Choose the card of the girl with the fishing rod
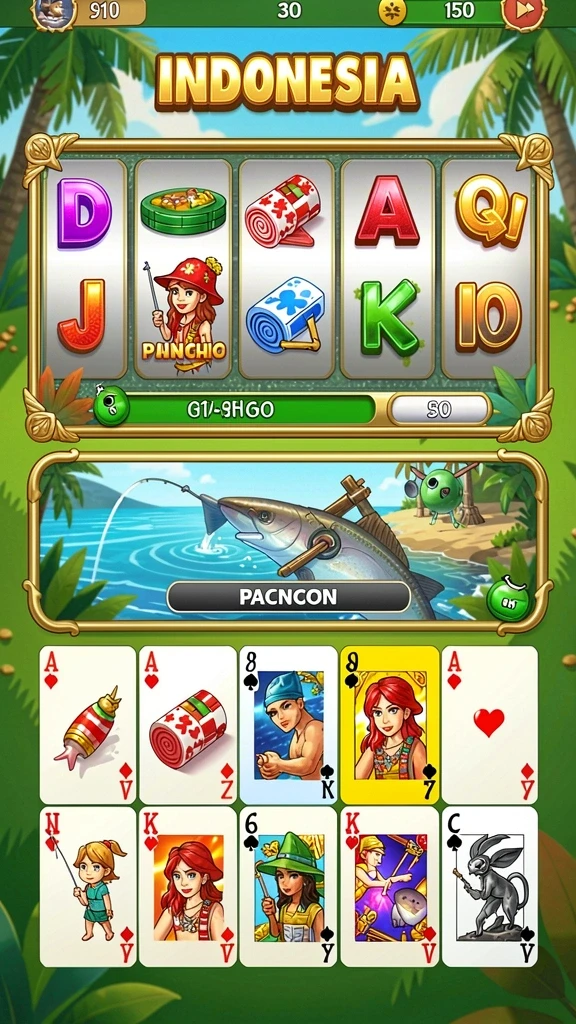 88,887
